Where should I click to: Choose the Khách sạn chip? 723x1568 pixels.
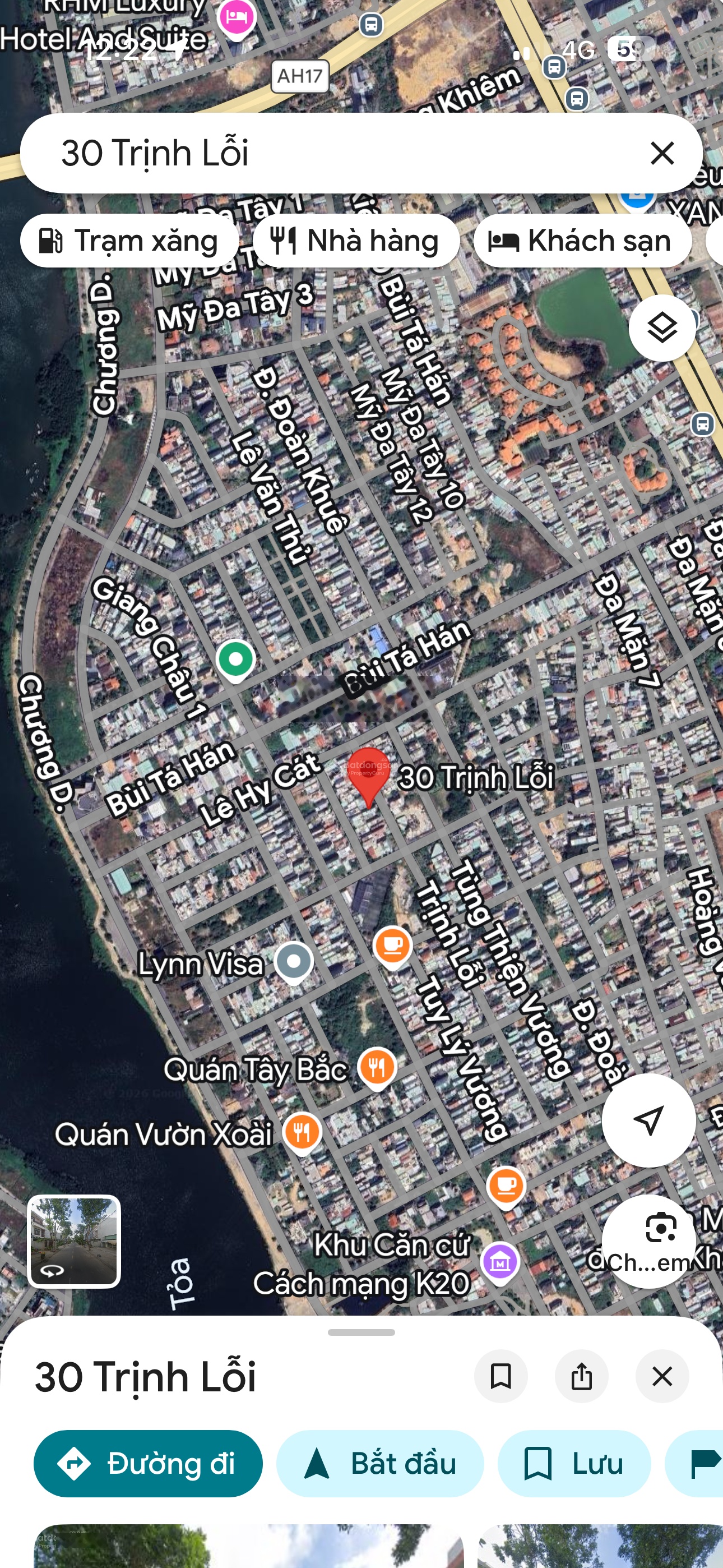click(x=582, y=241)
